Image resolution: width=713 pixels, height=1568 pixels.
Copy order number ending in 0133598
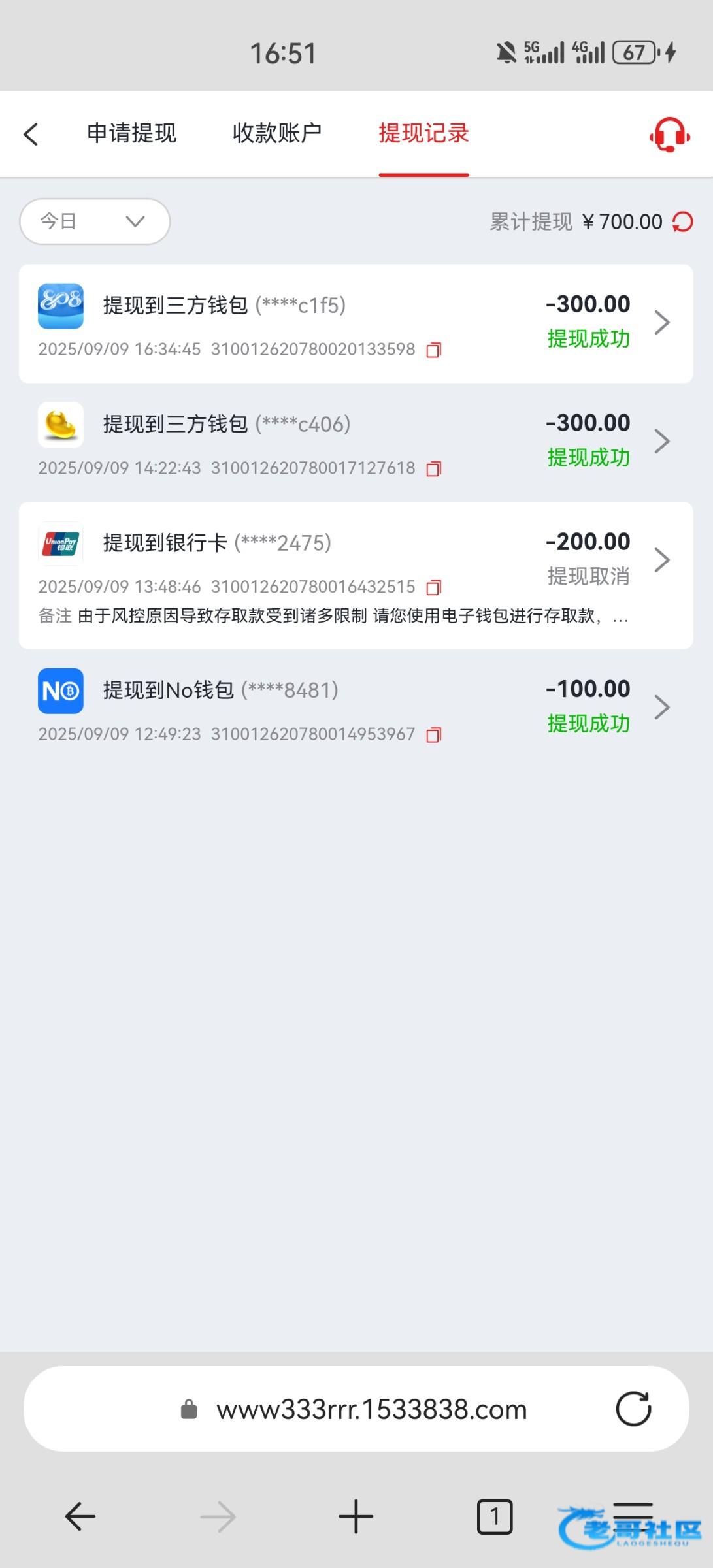(x=434, y=350)
